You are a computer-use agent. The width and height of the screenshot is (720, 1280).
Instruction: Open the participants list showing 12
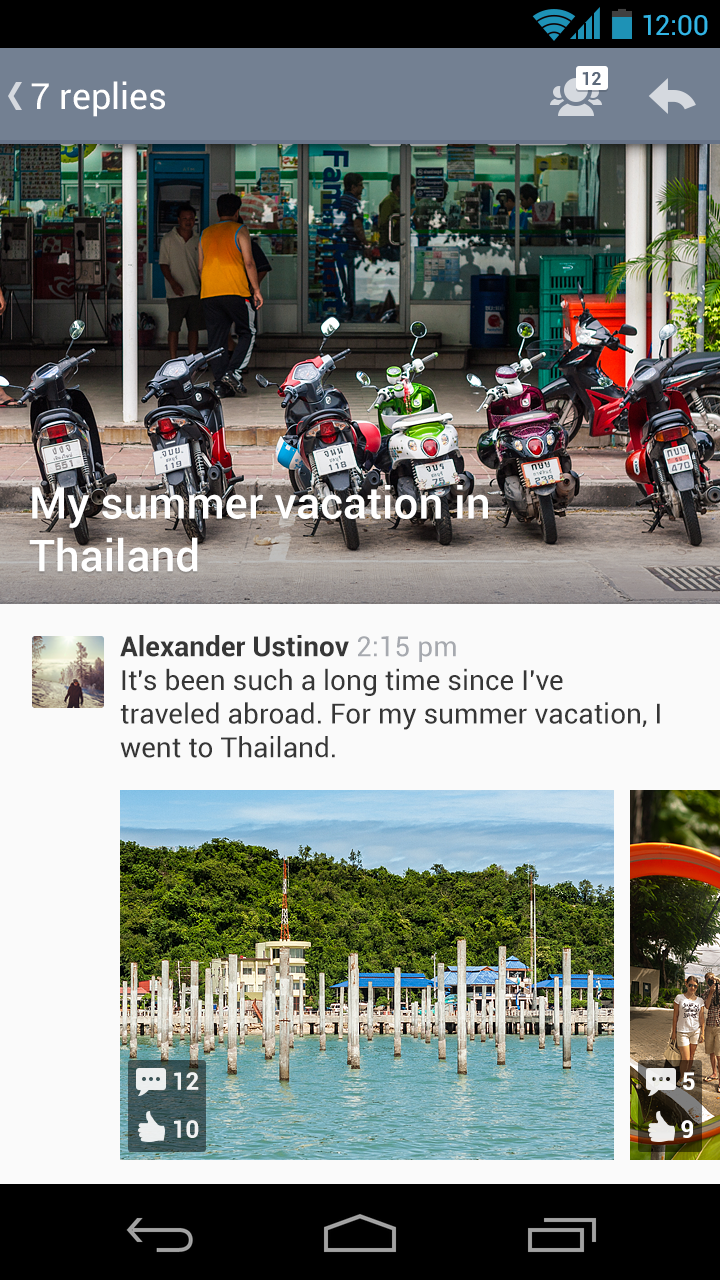pos(577,96)
